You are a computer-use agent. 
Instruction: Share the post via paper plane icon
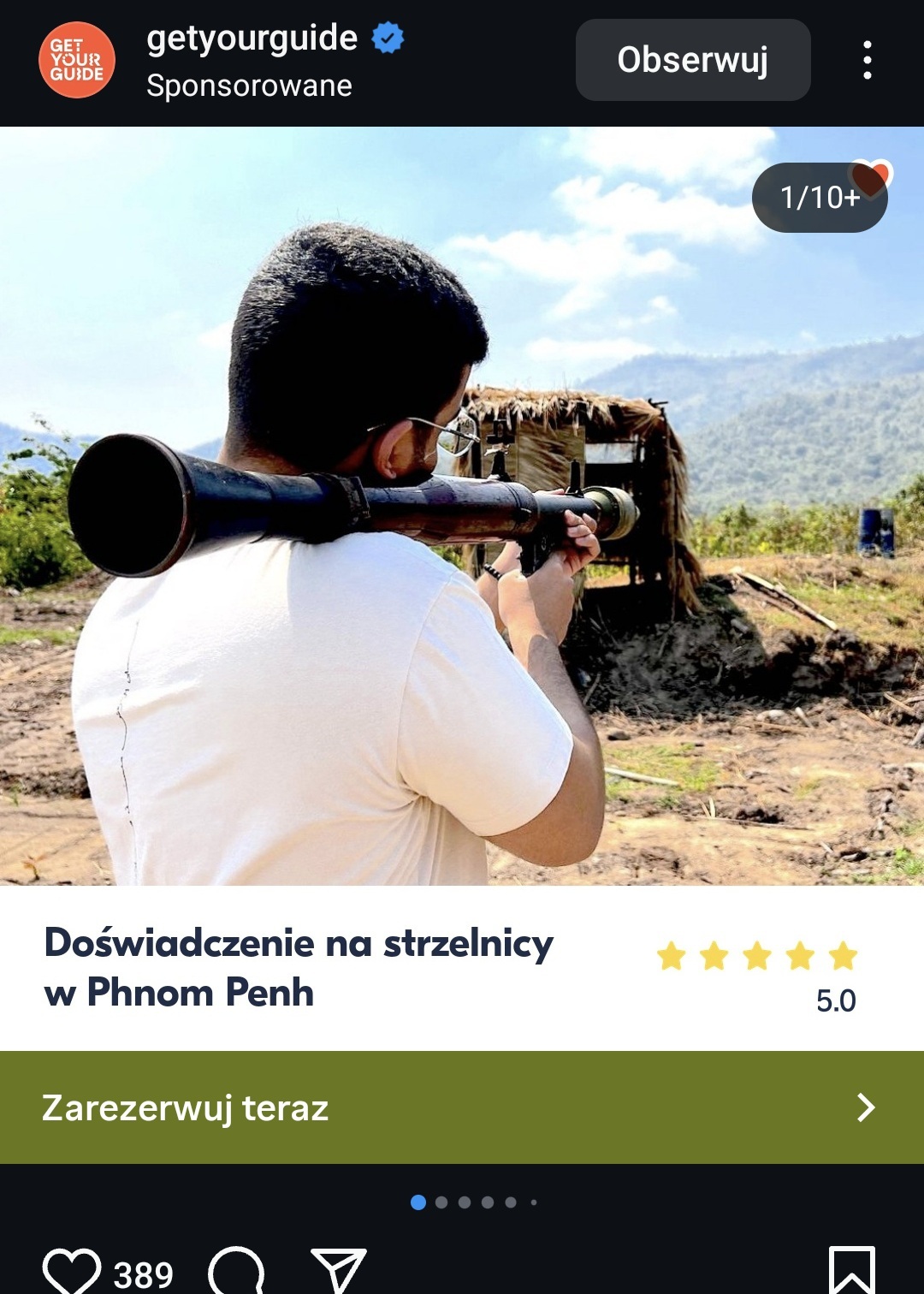[339, 1271]
